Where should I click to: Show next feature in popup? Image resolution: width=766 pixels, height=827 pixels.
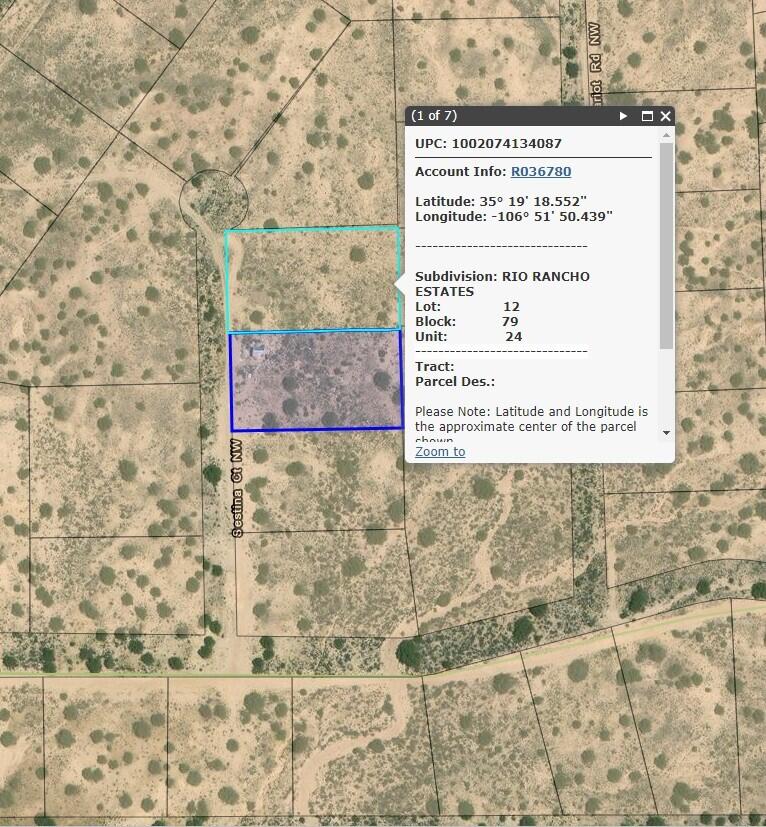pyautogui.click(x=624, y=116)
